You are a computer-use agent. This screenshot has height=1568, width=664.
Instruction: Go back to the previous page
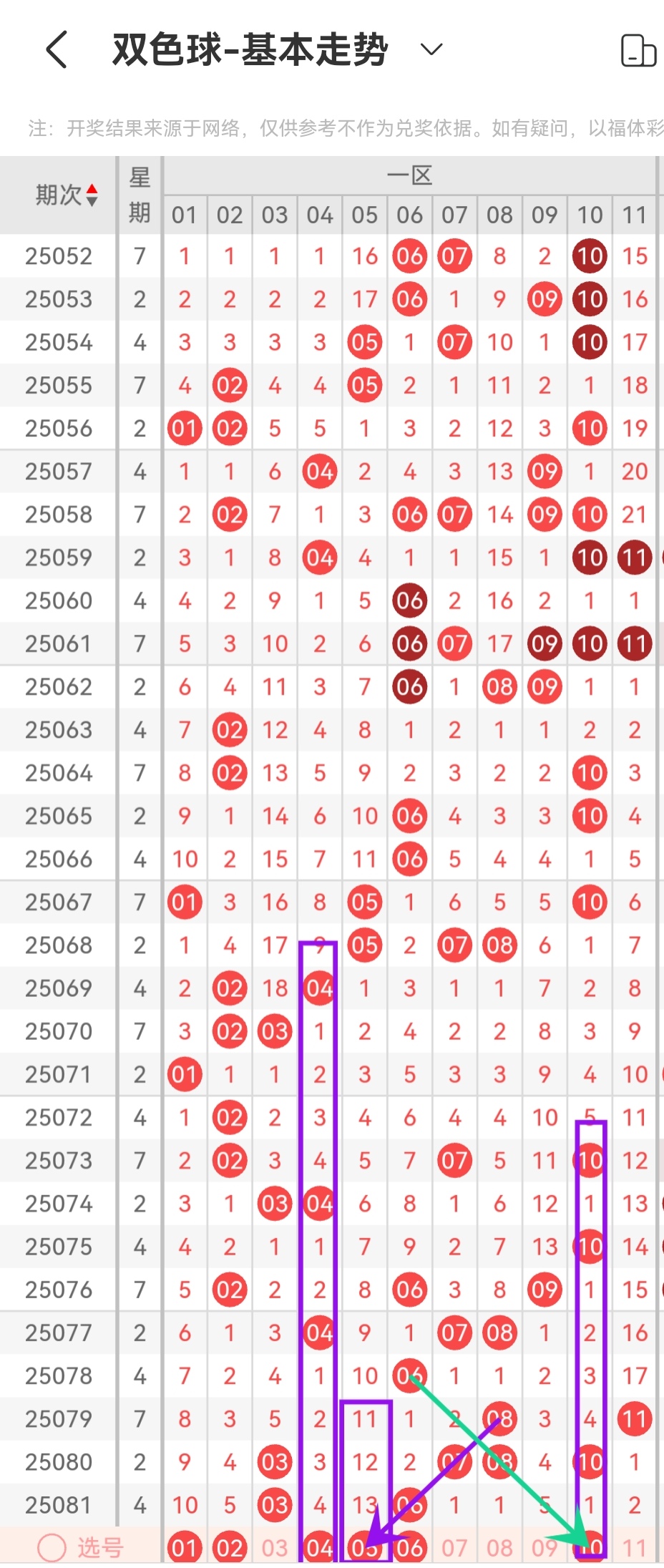(x=57, y=50)
